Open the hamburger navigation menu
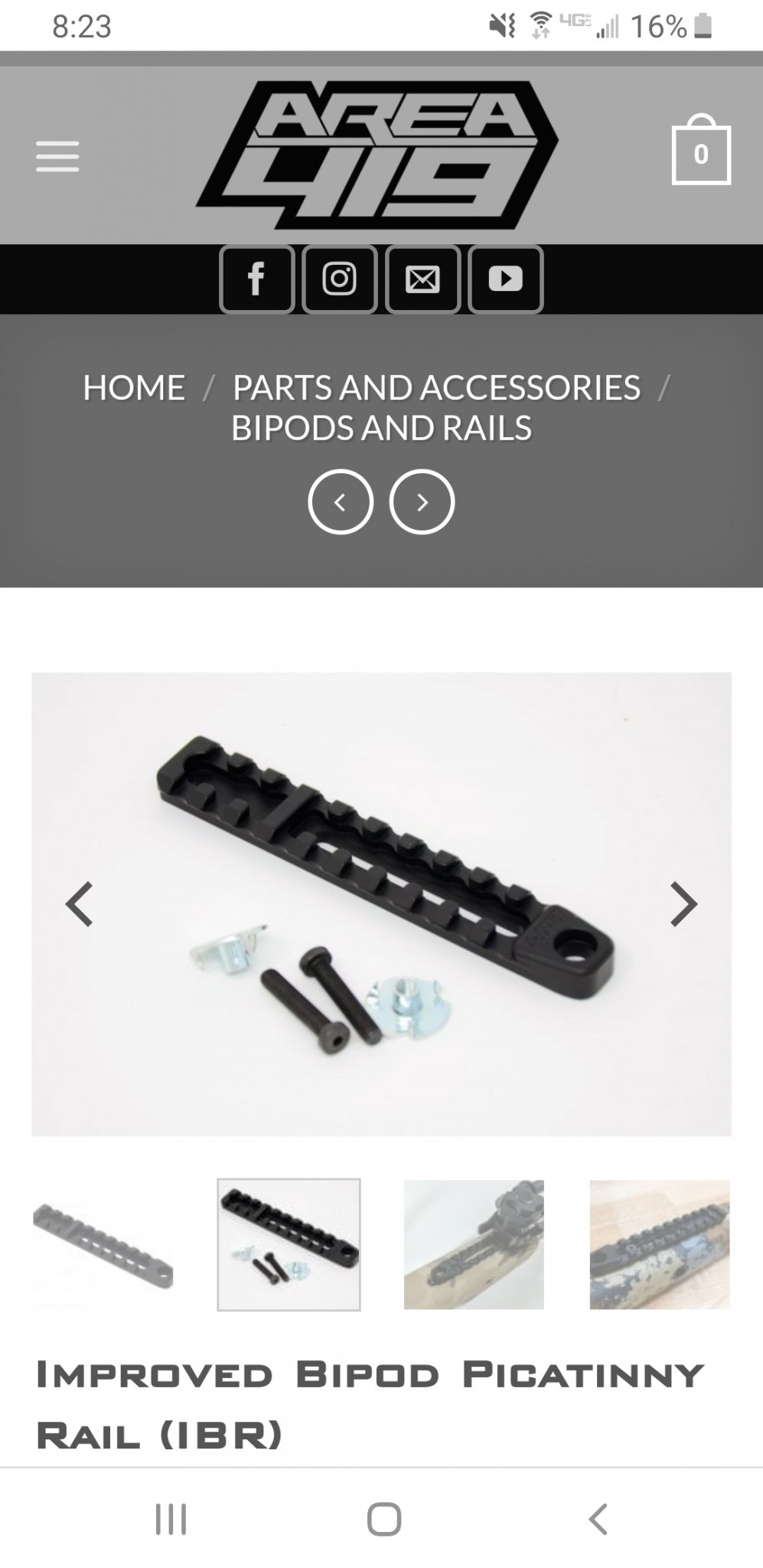763x1568 pixels. click(57, 157)
